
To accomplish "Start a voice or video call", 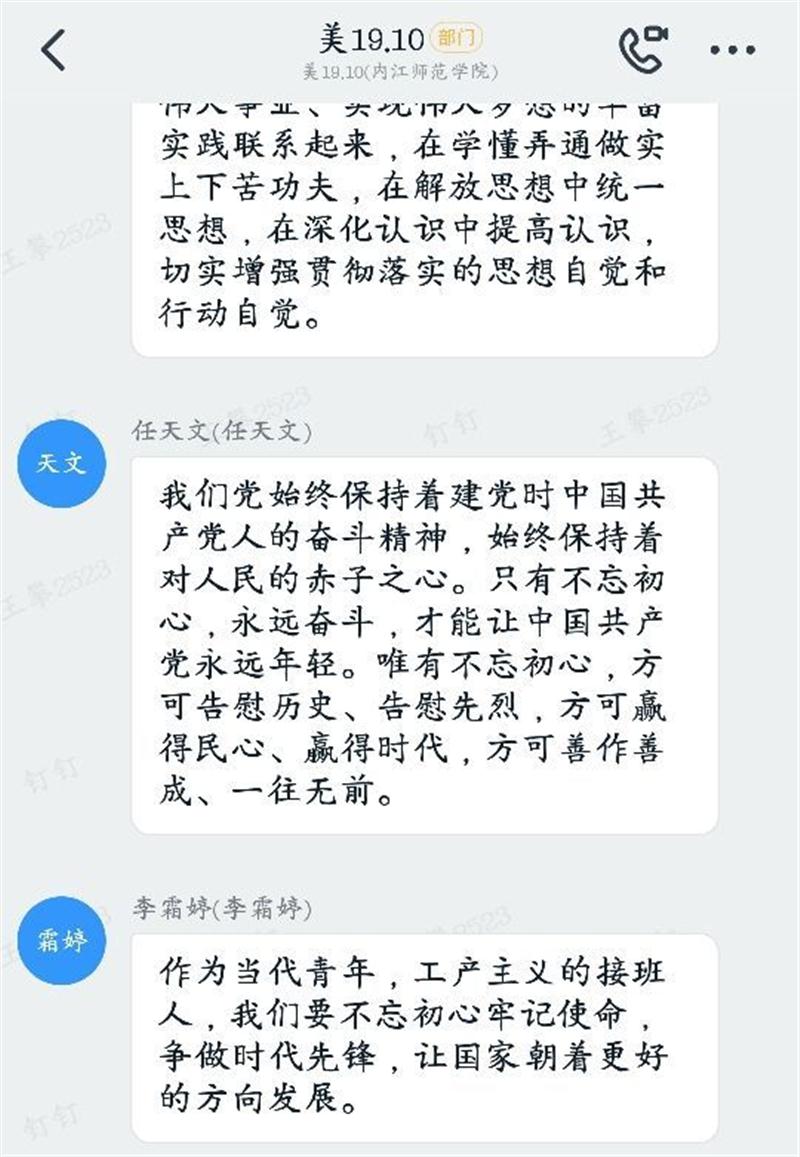I will [x=642, y=47].
